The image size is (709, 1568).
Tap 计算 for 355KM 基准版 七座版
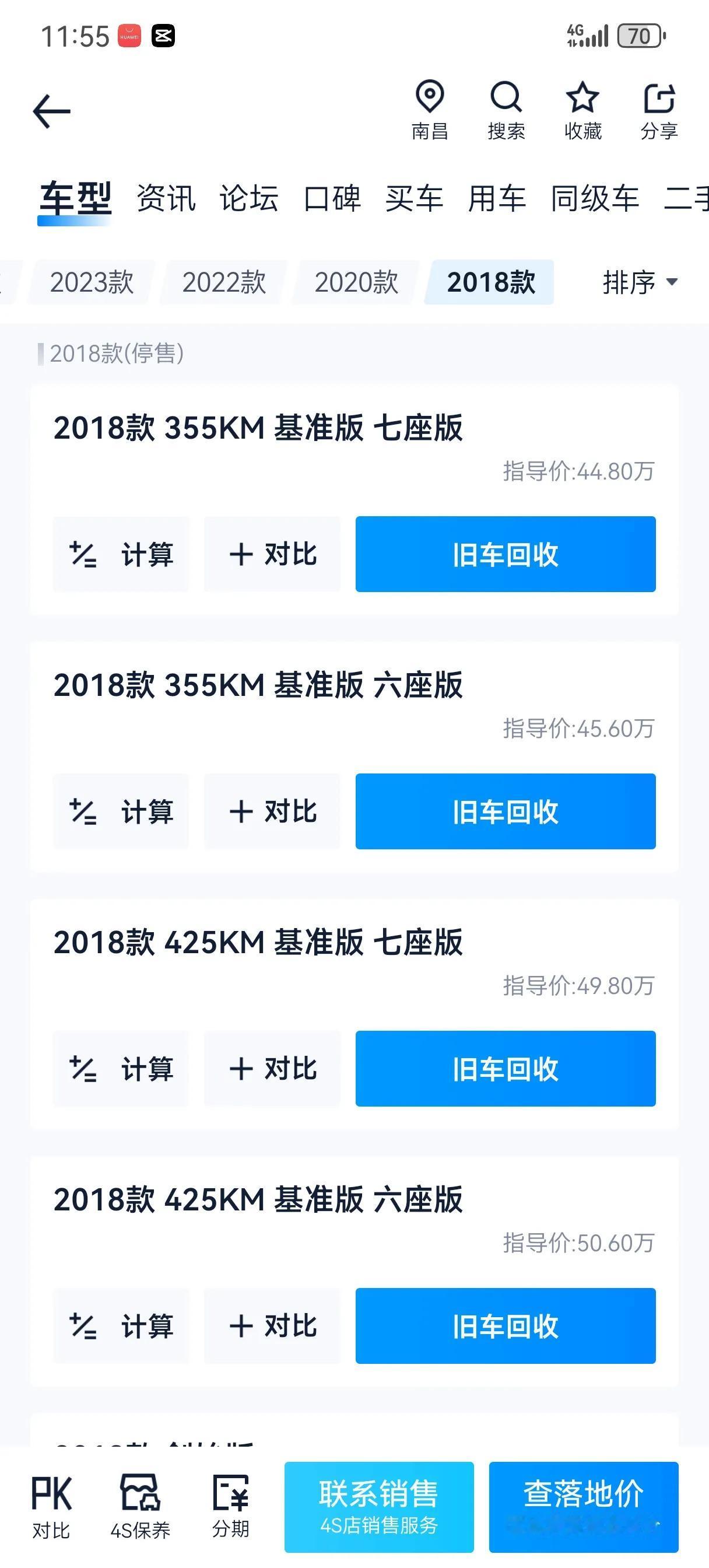tap(121, 554)
